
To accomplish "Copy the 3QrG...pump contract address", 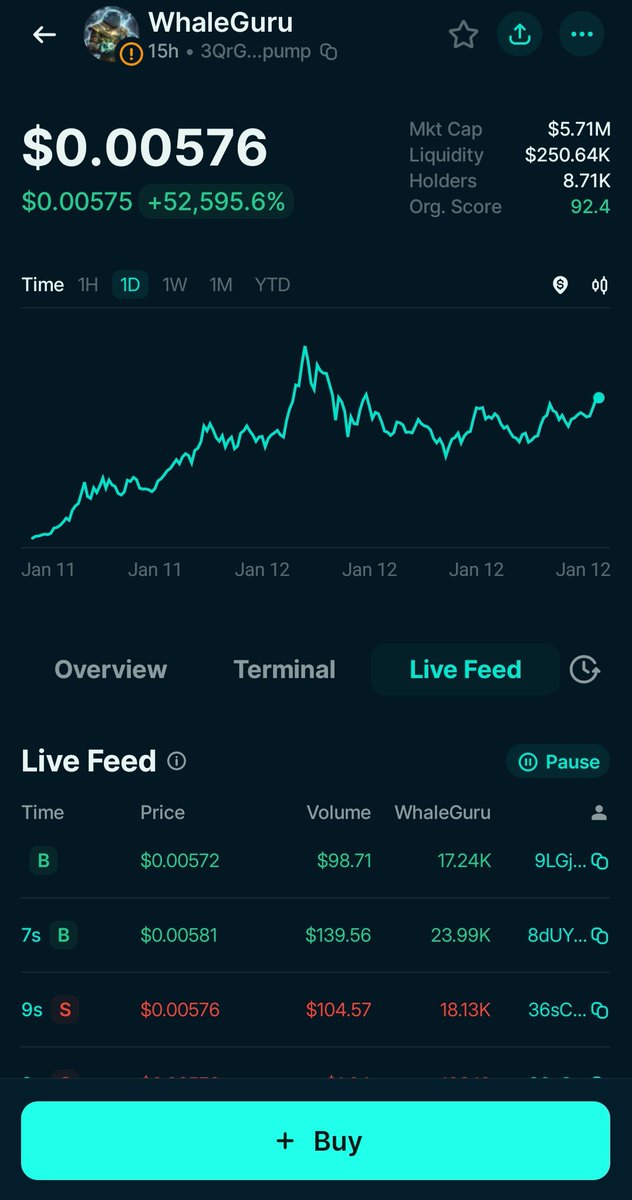I will point(328,52).
